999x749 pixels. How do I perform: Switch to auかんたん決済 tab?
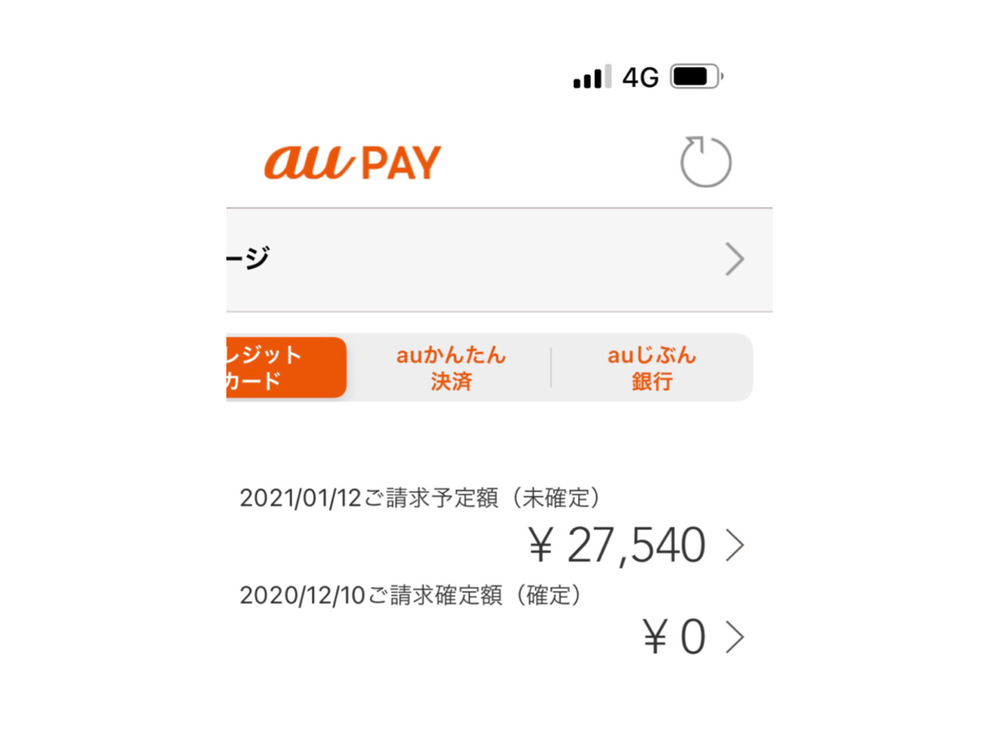450,368
